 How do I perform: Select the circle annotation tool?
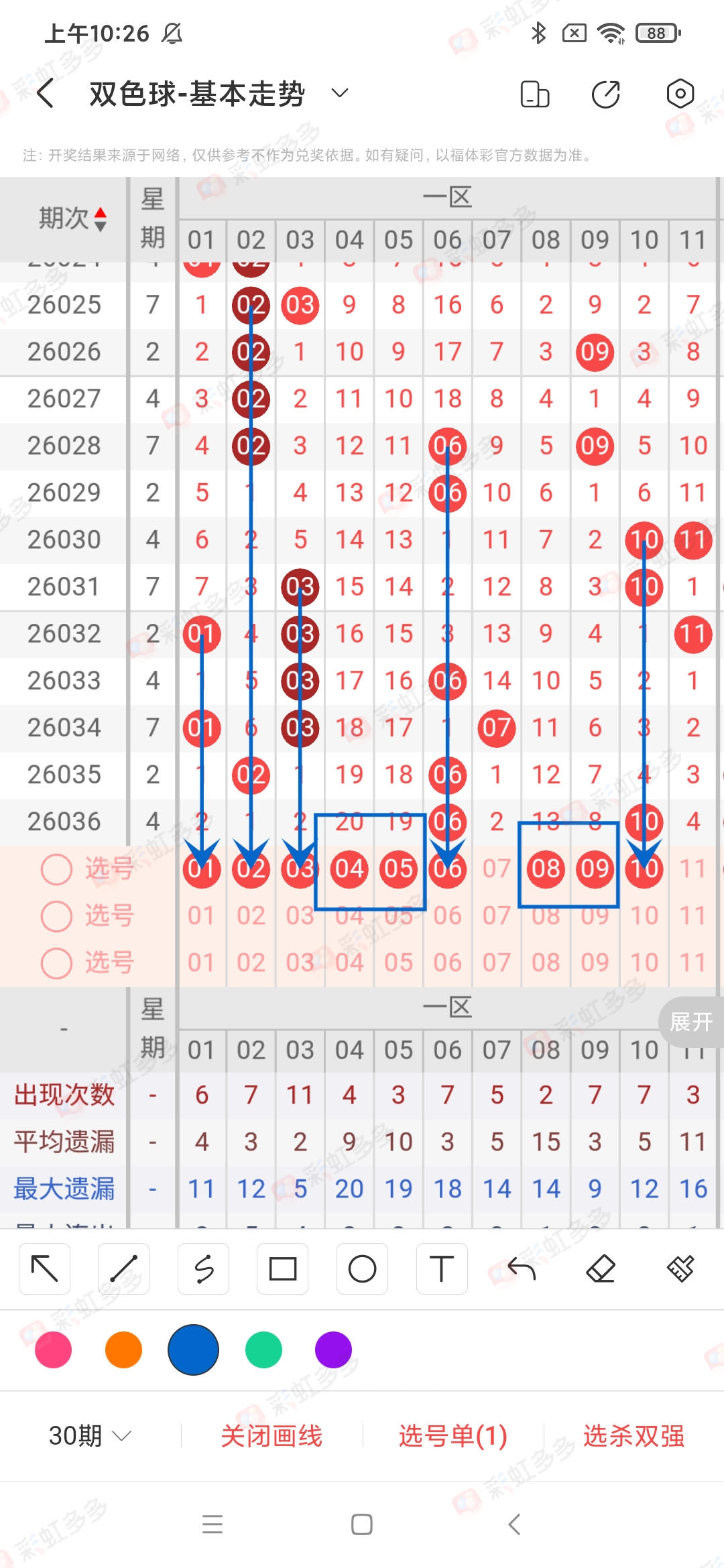click(361, 1268)
